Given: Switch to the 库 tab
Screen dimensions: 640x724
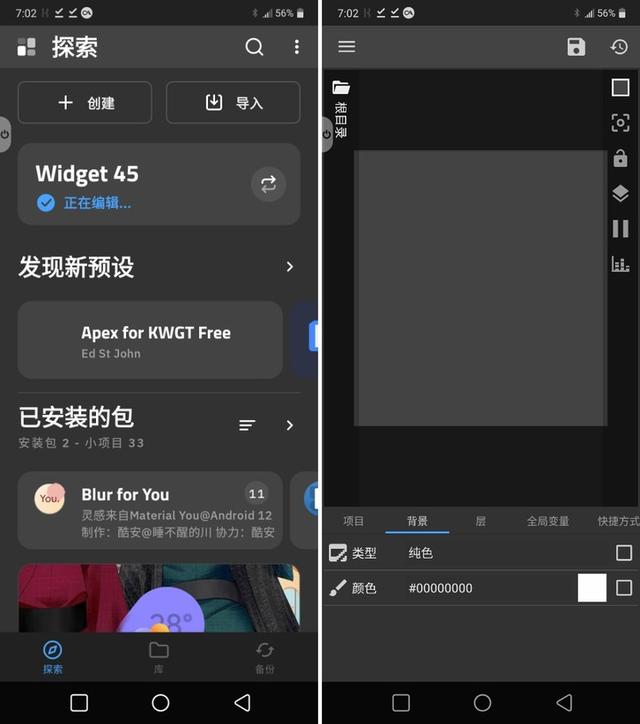Looking at the screenshot, I should coord(159,656).
